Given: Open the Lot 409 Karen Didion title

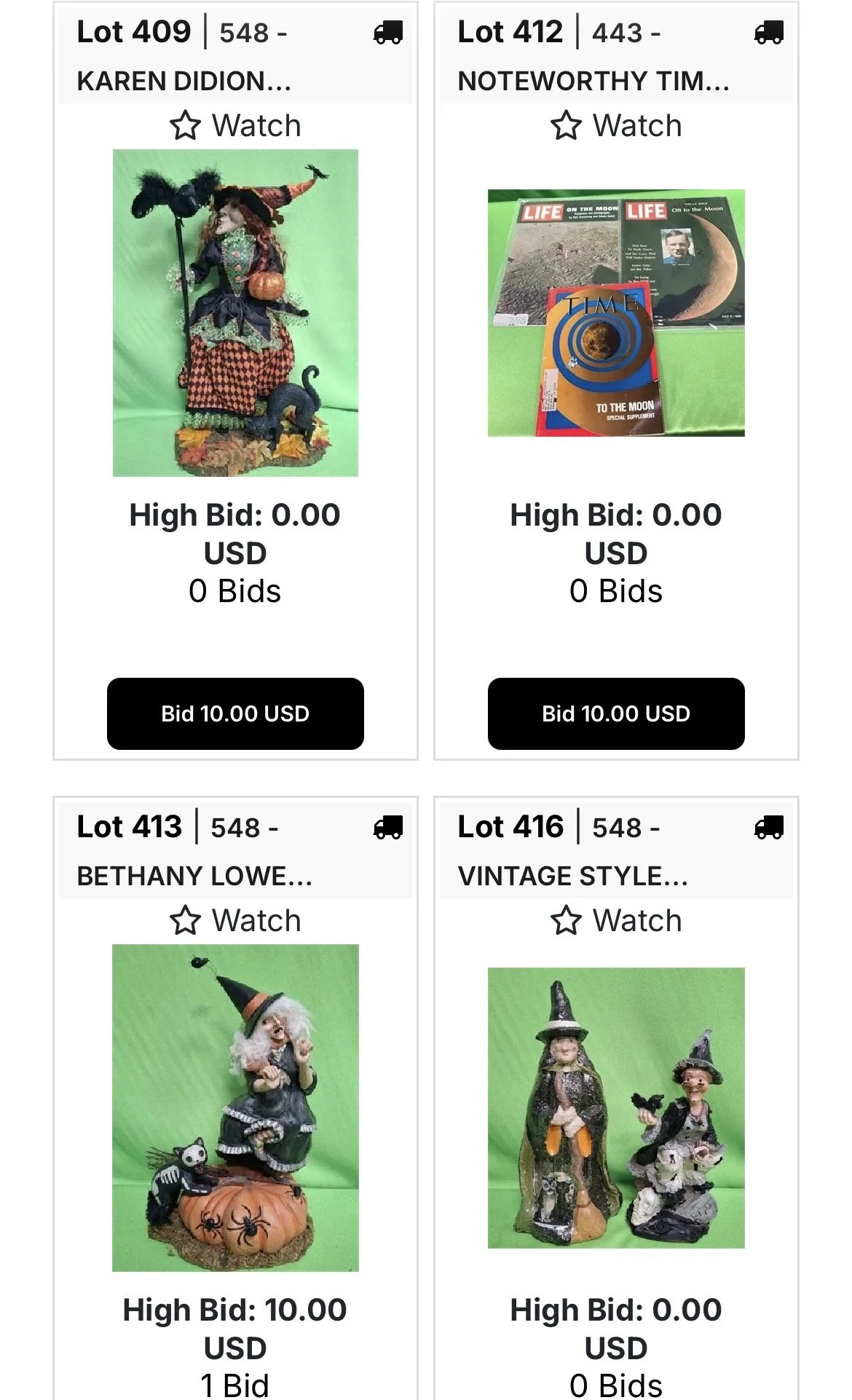Looking at the screenshot, I should click(184, 81).
